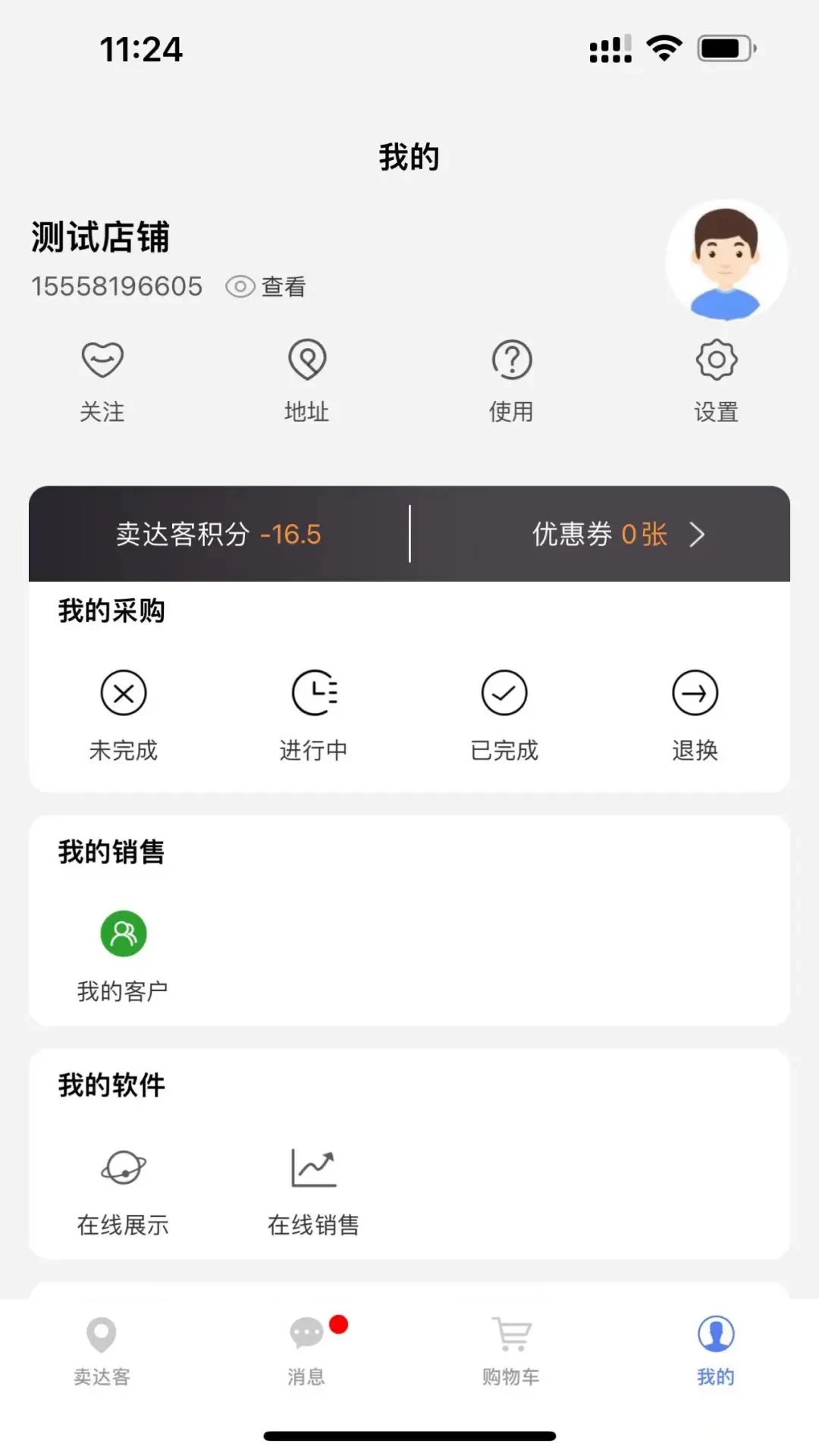Switch to the 消息 tab
This screenshot has height=1456, width=819.
coord(307,1351)
